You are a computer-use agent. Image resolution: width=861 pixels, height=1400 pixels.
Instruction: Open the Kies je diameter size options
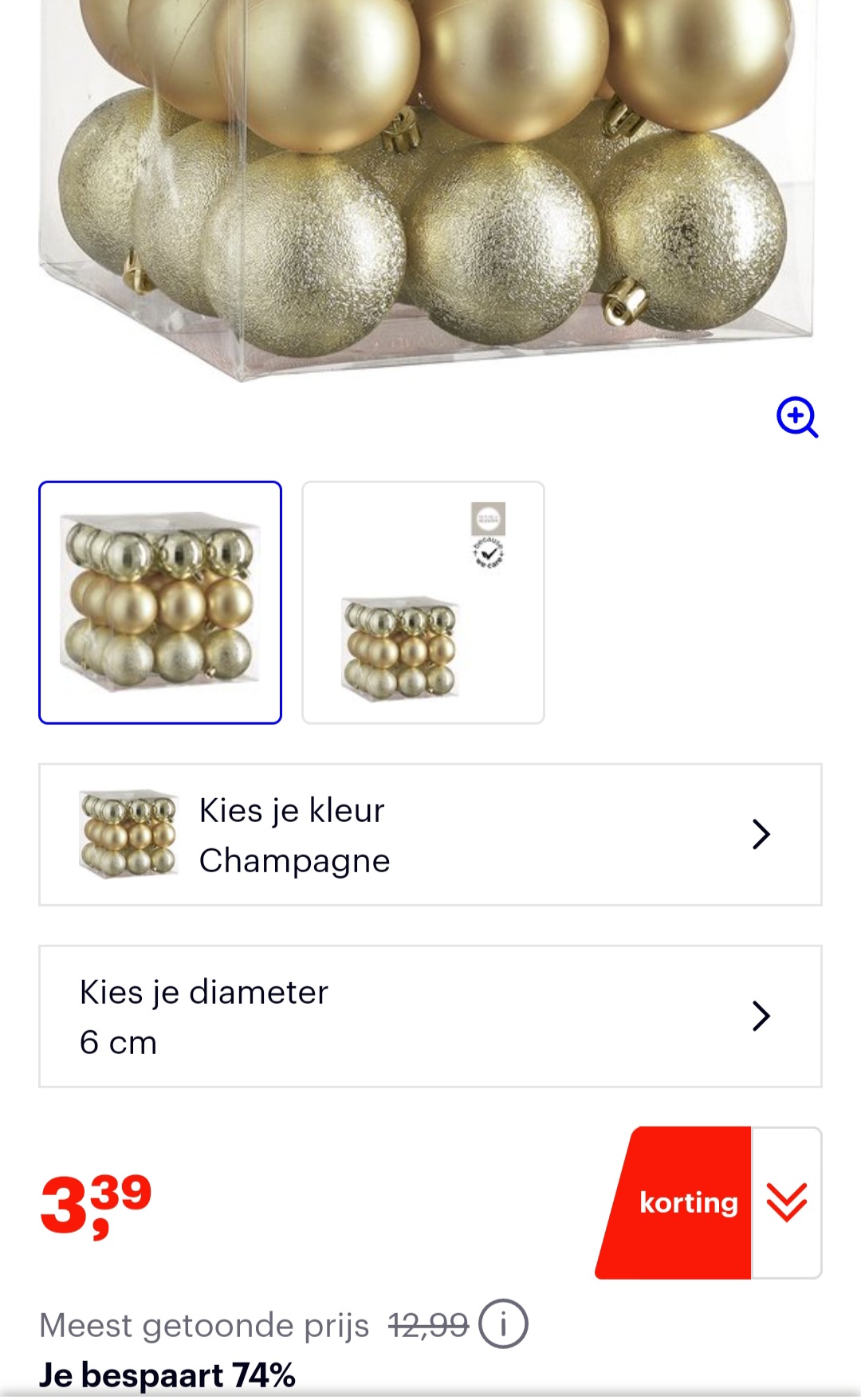tap(431, 1016)
